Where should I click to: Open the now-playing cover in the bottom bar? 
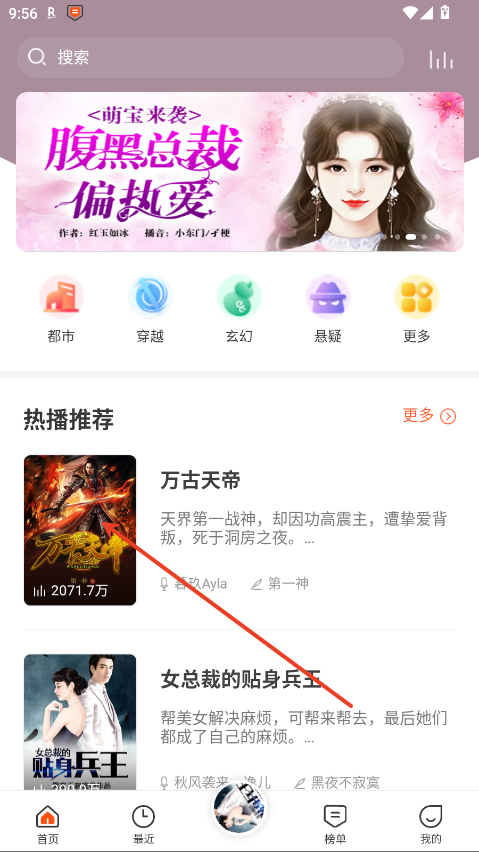coord(239,808)
